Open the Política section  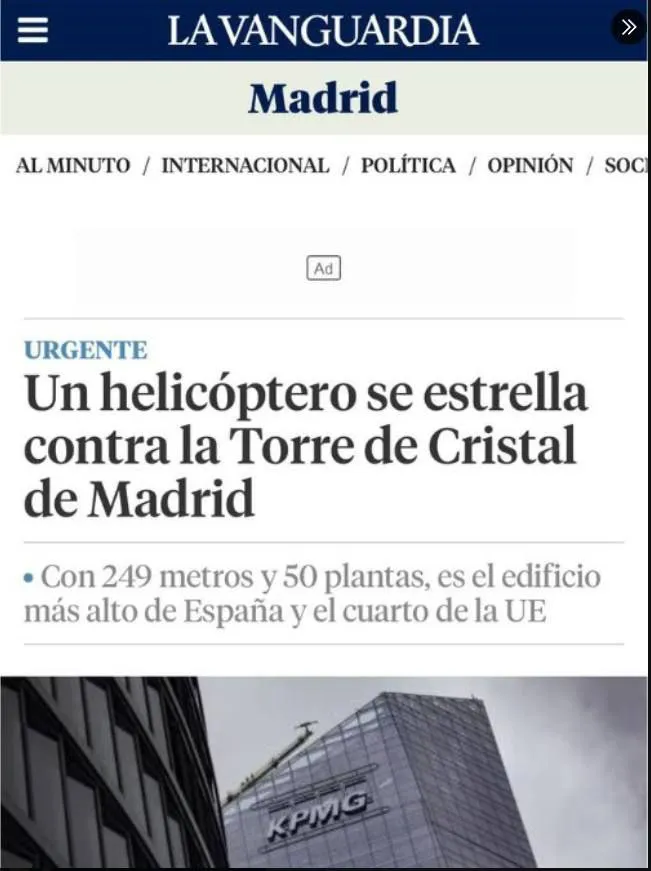click(x=408, y=166)
